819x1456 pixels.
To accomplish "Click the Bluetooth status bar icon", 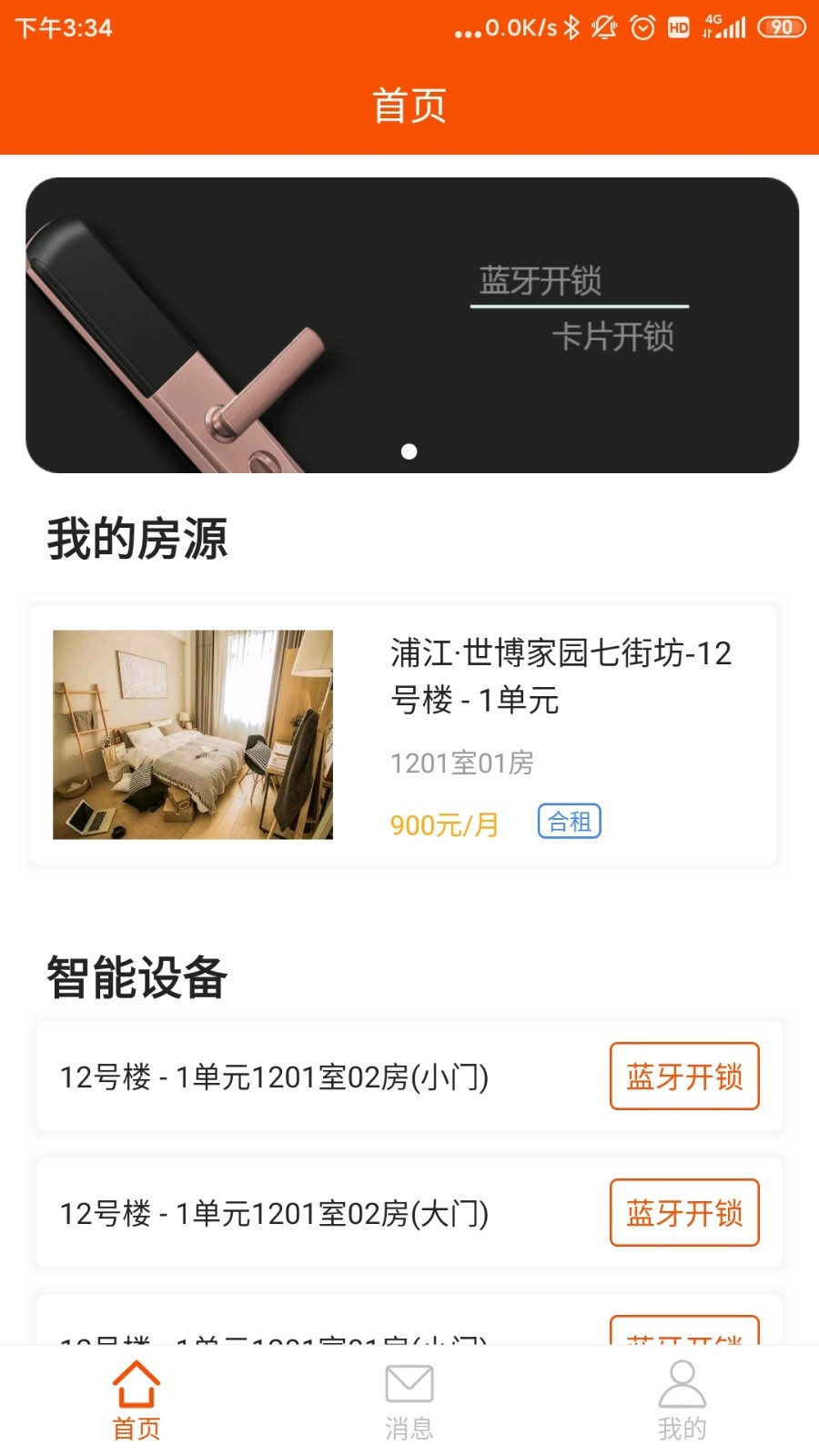I will (x=571, y=28).
